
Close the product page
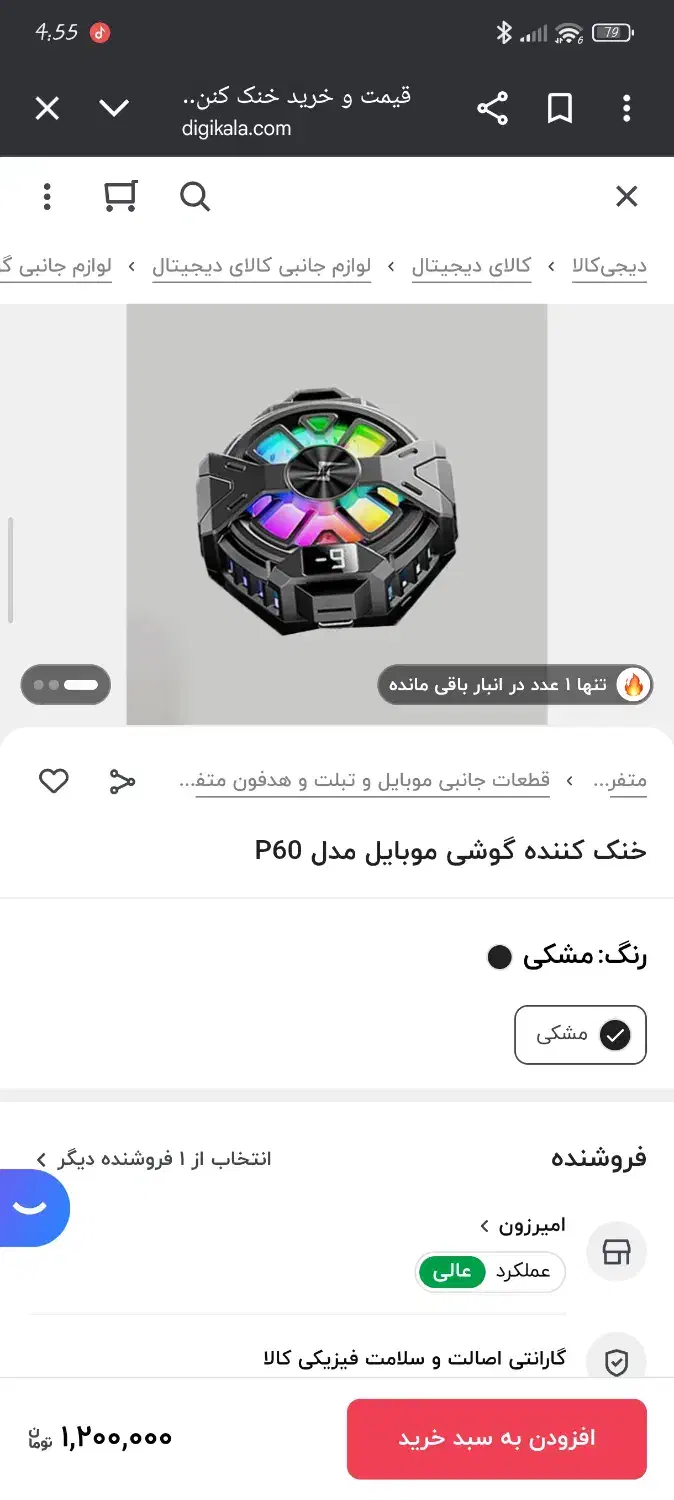(x=626, y=197)
